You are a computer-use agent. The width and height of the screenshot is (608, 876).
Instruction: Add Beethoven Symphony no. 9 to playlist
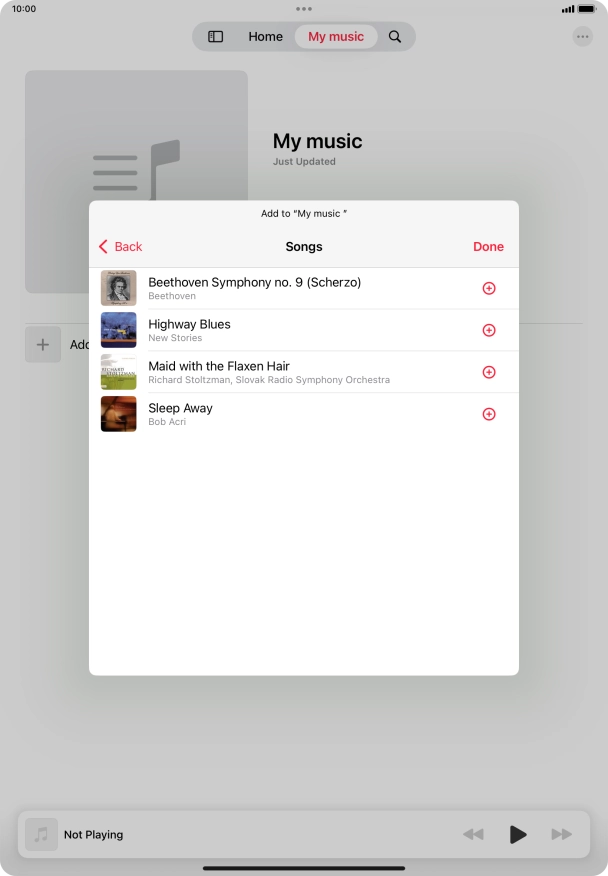click(489, 288)
